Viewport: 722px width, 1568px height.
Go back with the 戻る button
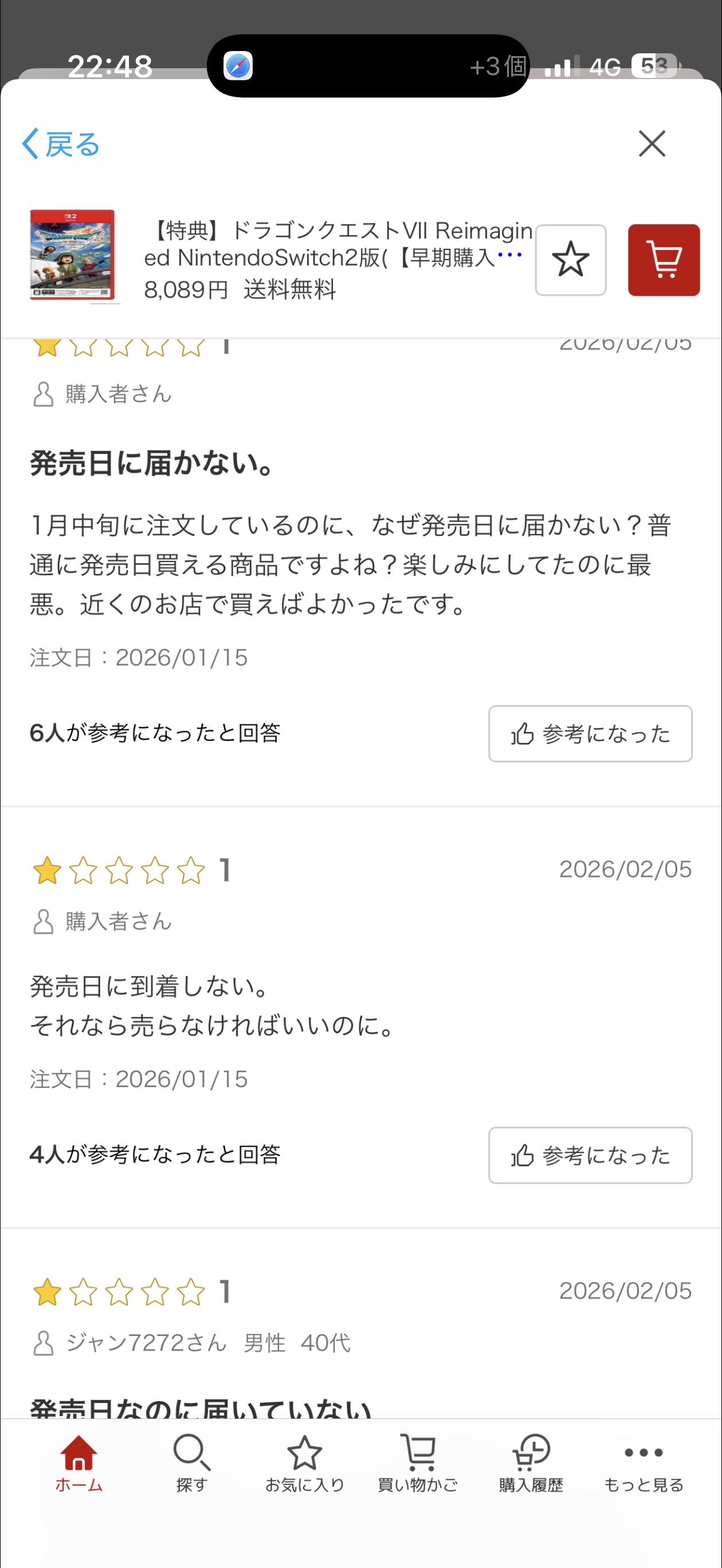coord(61,144)
